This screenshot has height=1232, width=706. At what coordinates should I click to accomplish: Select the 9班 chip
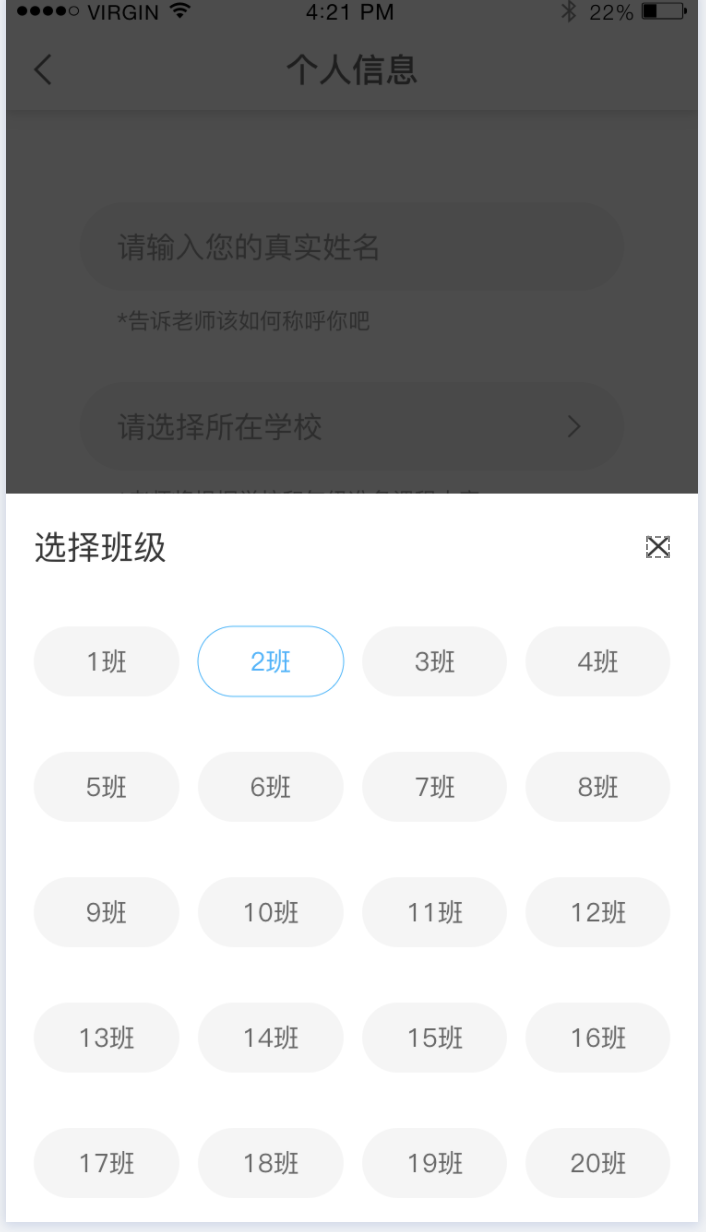(x=106, y=912)
